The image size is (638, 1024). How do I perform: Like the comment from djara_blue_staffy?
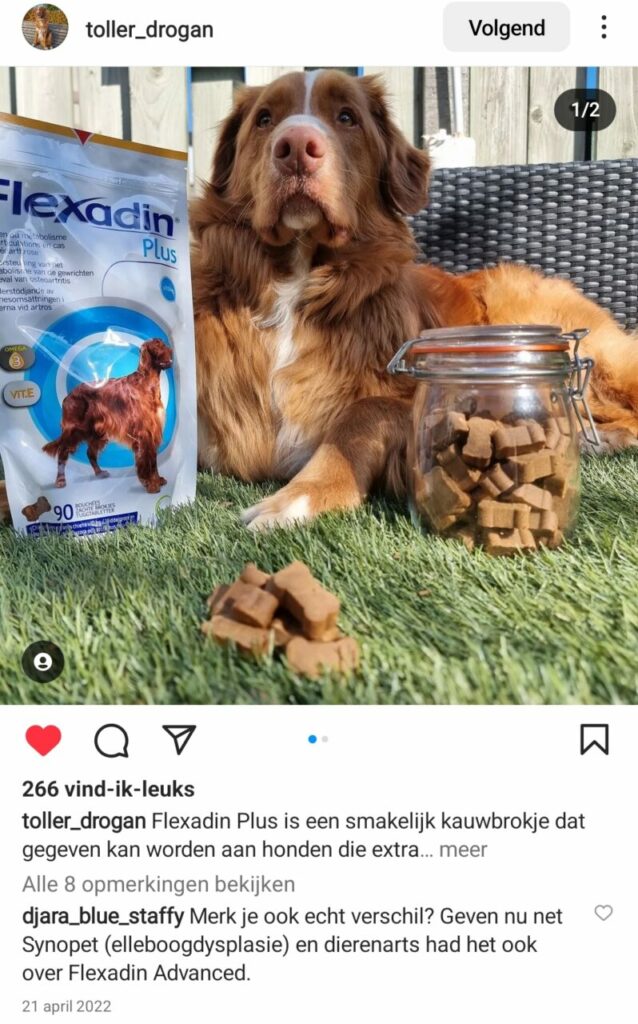pos(603,913)
